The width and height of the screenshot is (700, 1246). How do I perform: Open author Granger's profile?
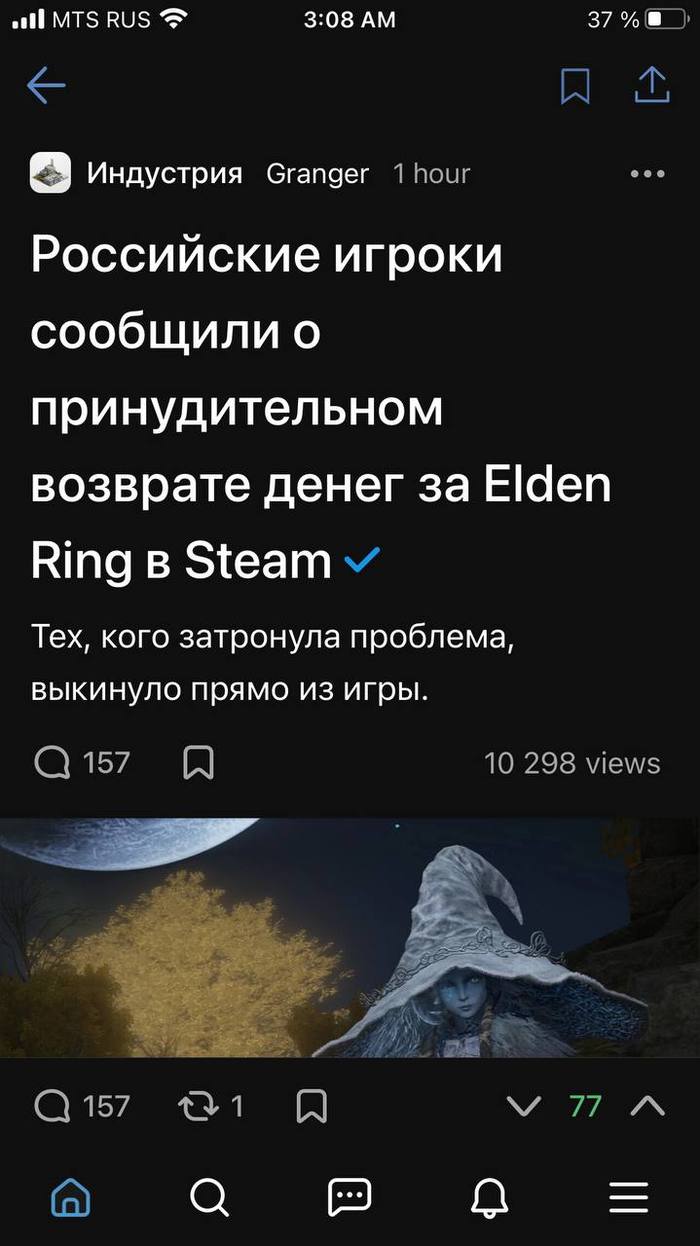click(317, 174)
